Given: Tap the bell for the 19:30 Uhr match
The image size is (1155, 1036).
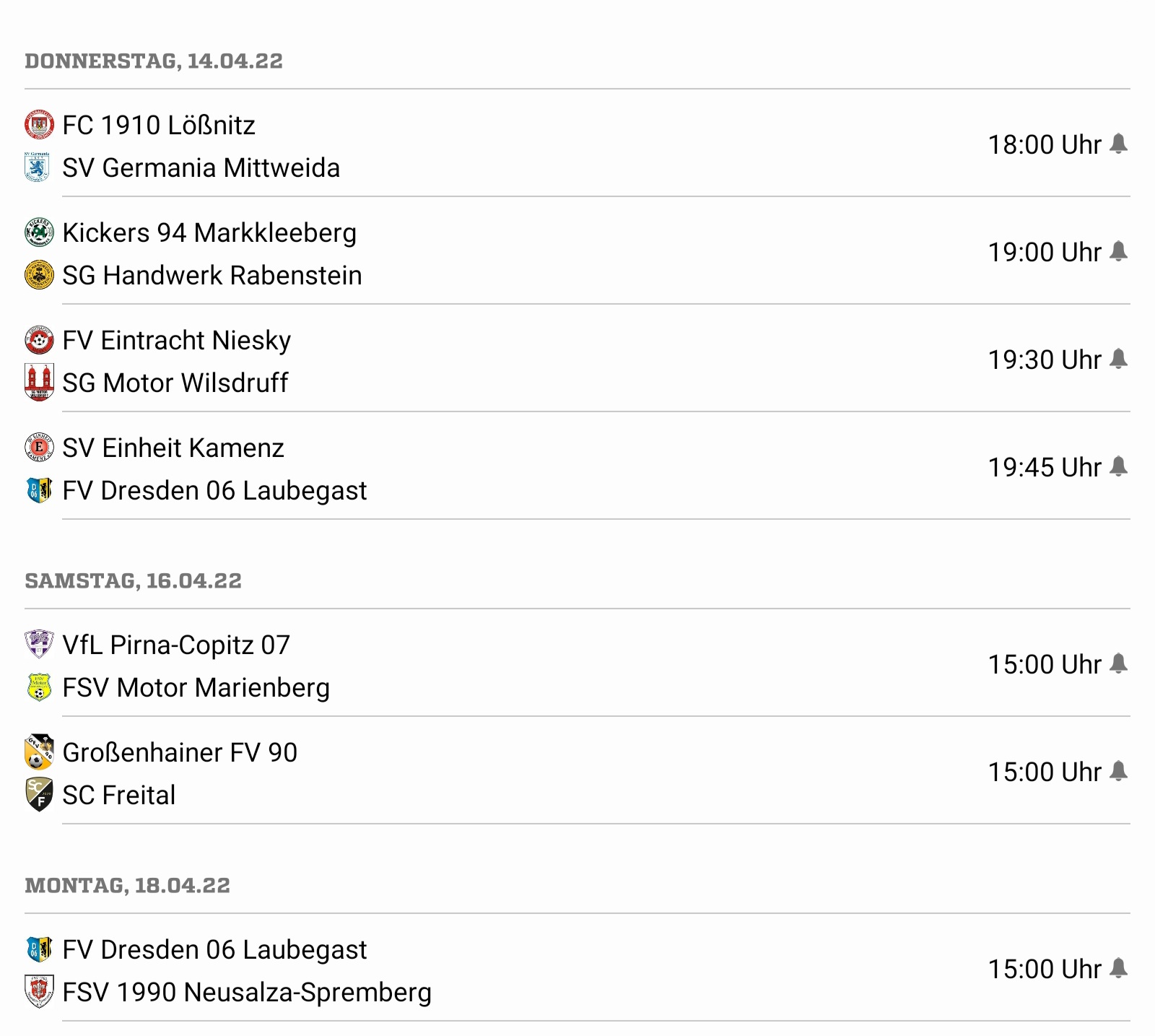Looking at the screenshot, I should point(1118,359).
